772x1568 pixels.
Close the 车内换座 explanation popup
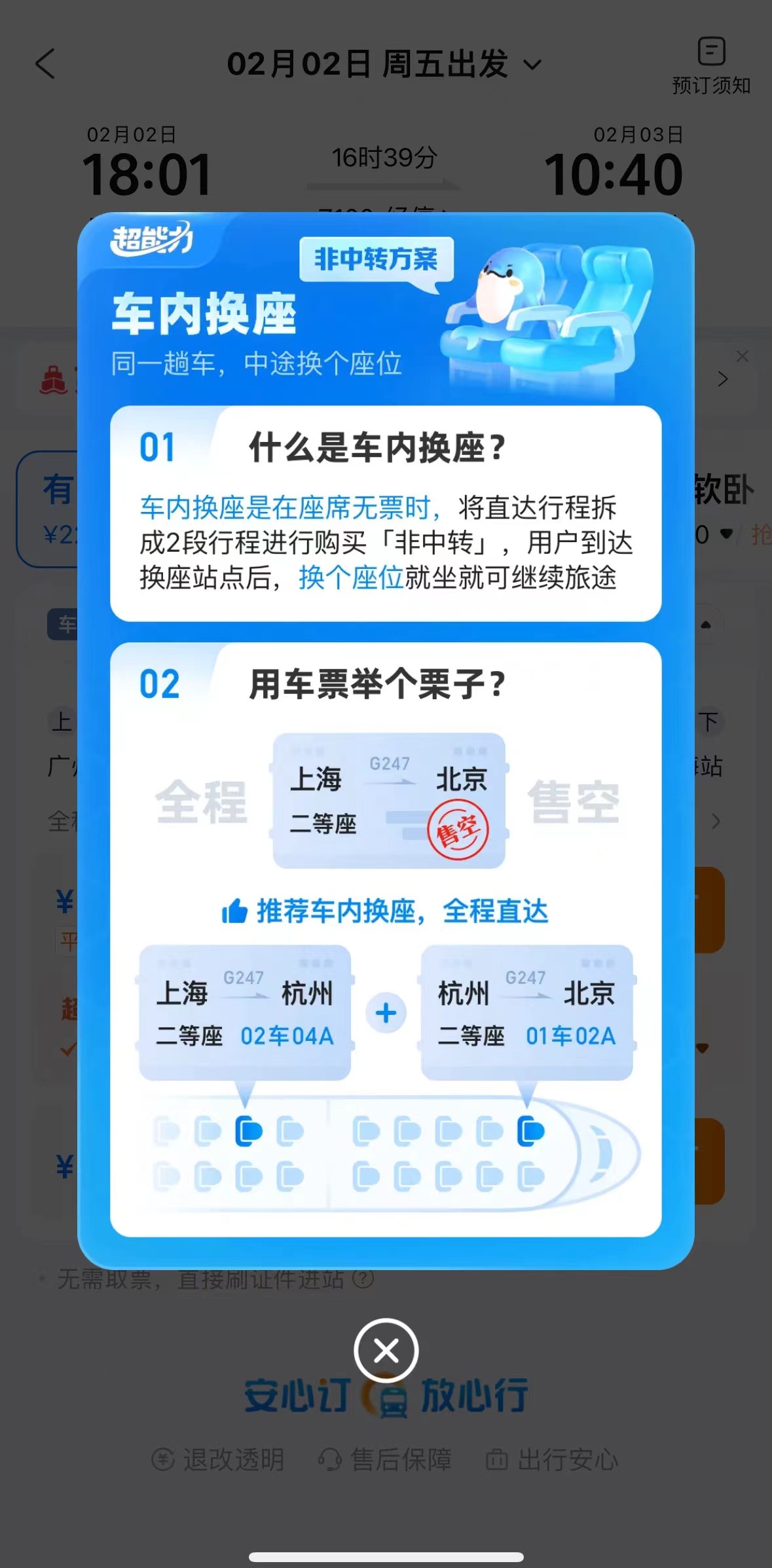386,1351
